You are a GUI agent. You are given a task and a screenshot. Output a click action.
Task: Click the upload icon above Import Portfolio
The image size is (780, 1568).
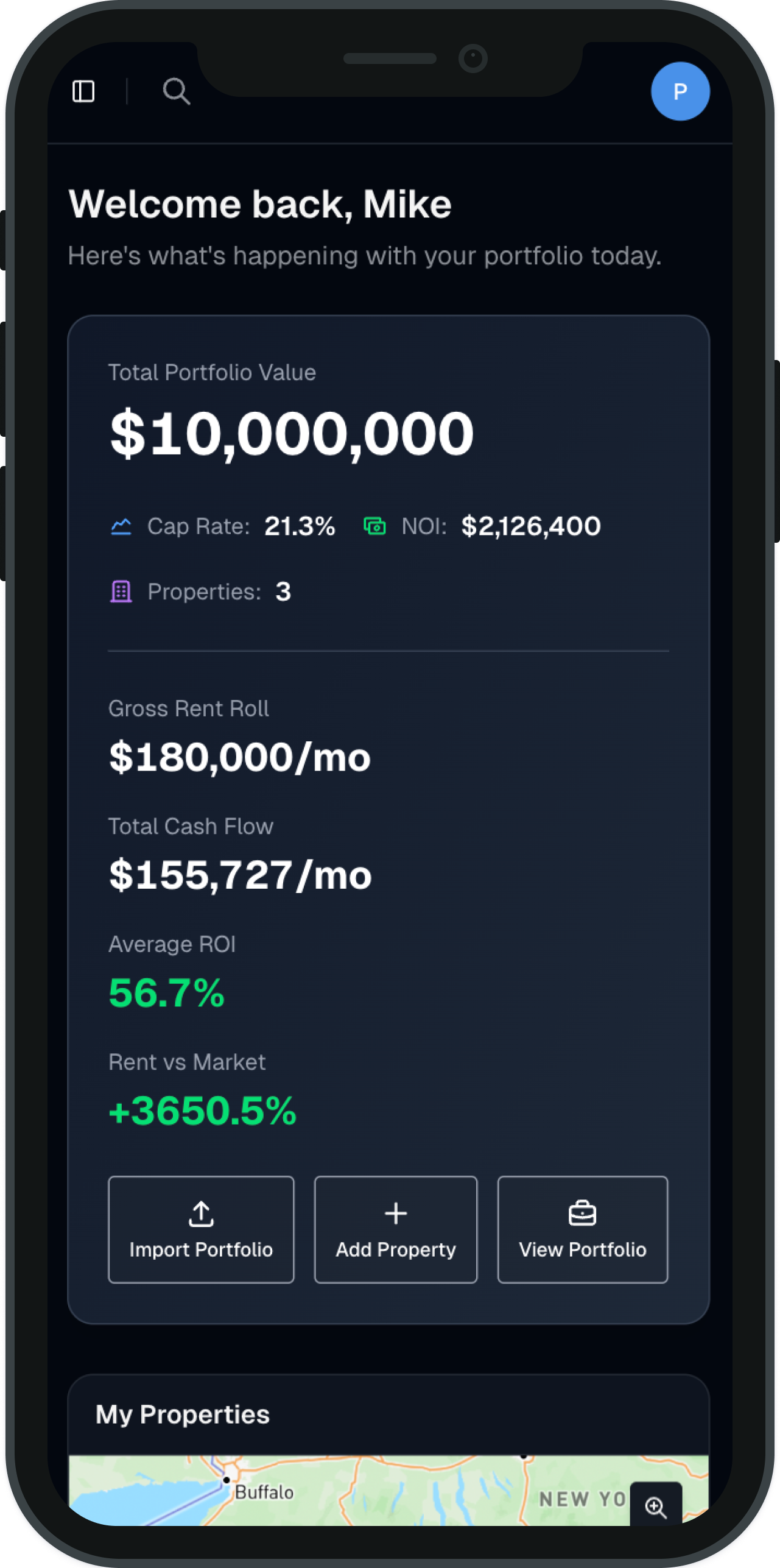coord(201,1213)
